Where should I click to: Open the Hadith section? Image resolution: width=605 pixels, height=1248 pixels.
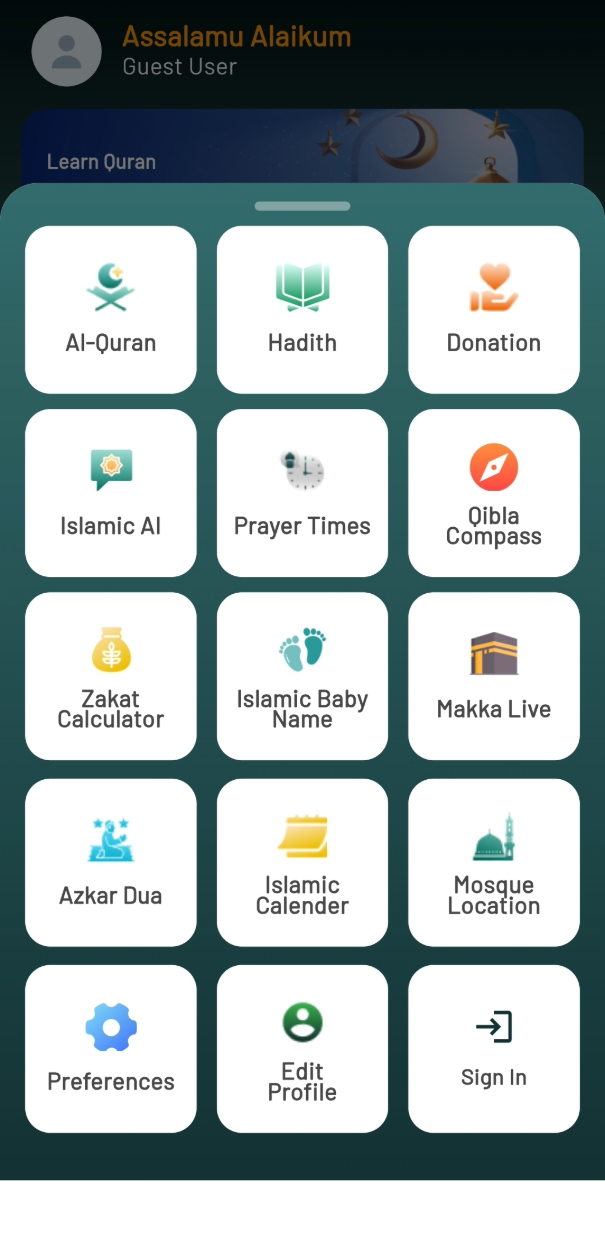click(x=302, y=309)
